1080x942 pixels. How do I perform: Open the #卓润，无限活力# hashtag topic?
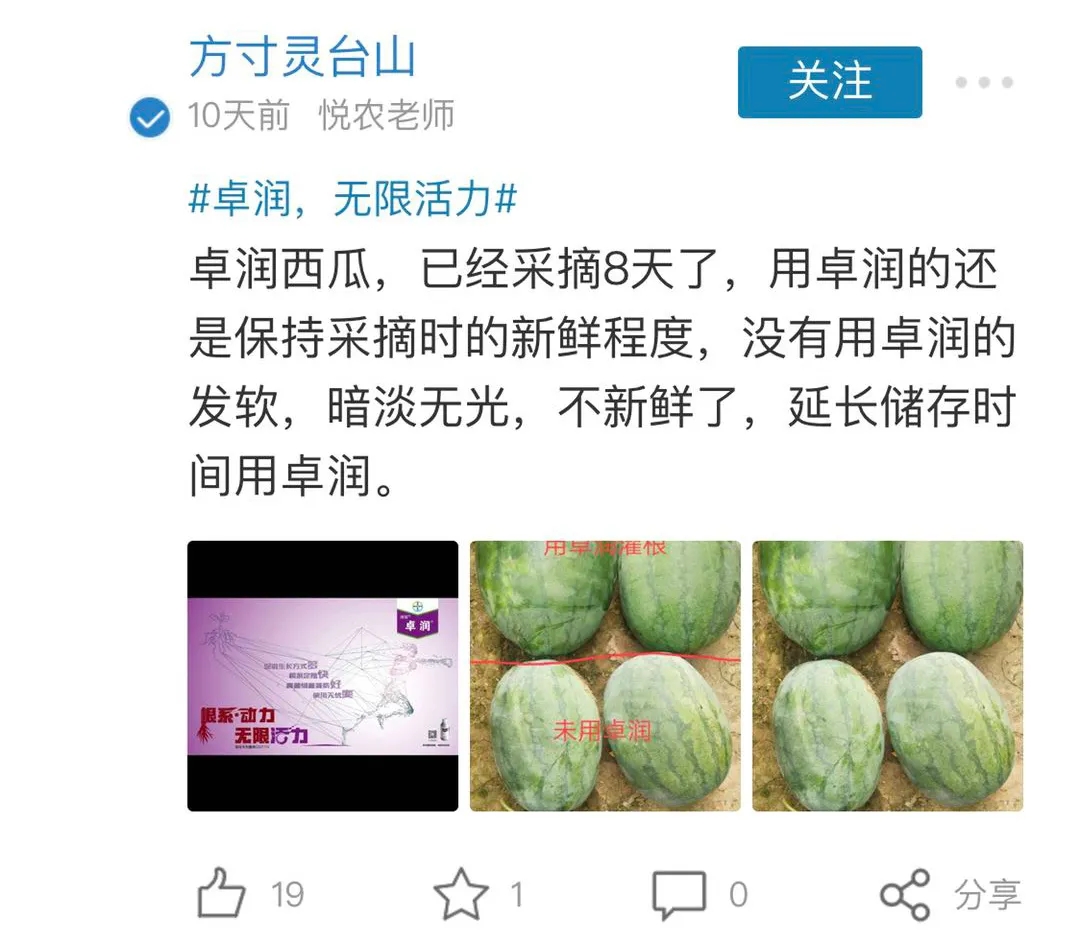point(352,200)
